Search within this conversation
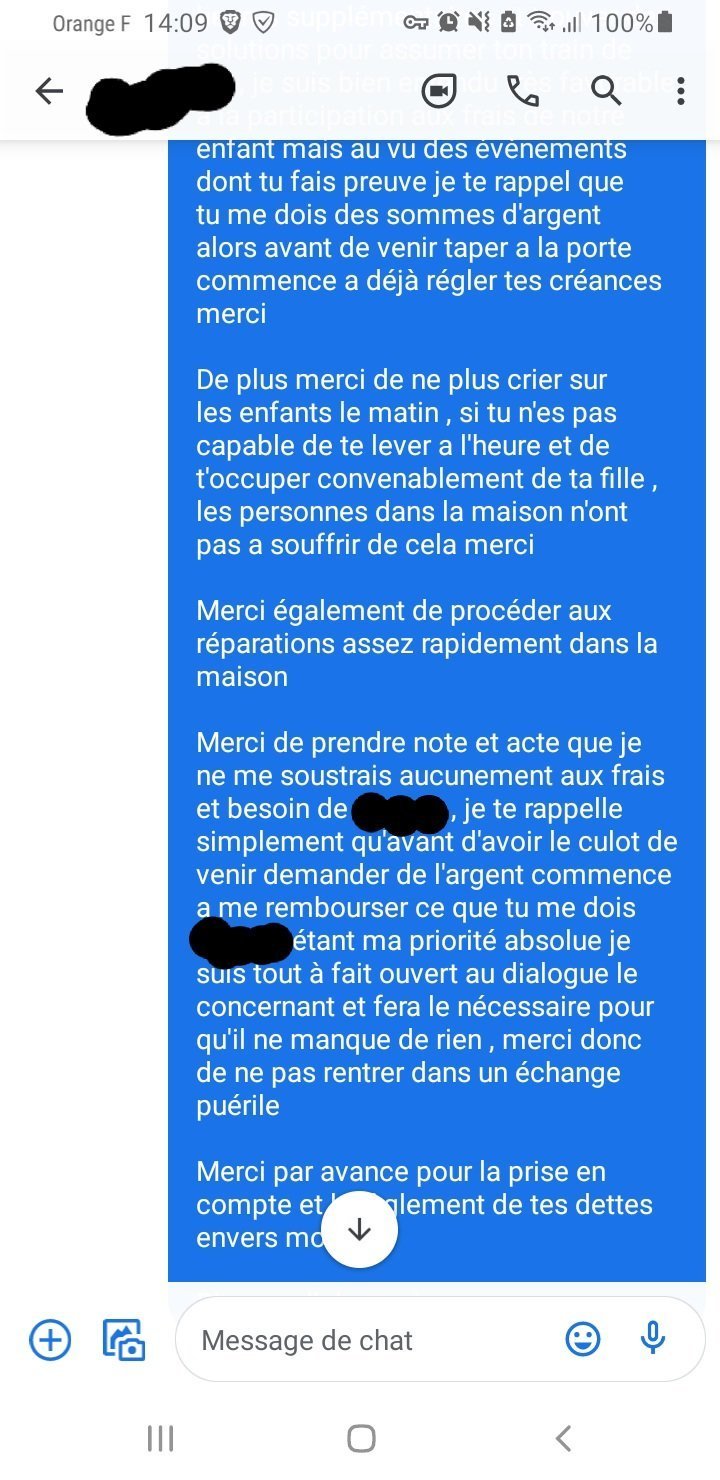720x1480 pixels. tap(606, 91)
